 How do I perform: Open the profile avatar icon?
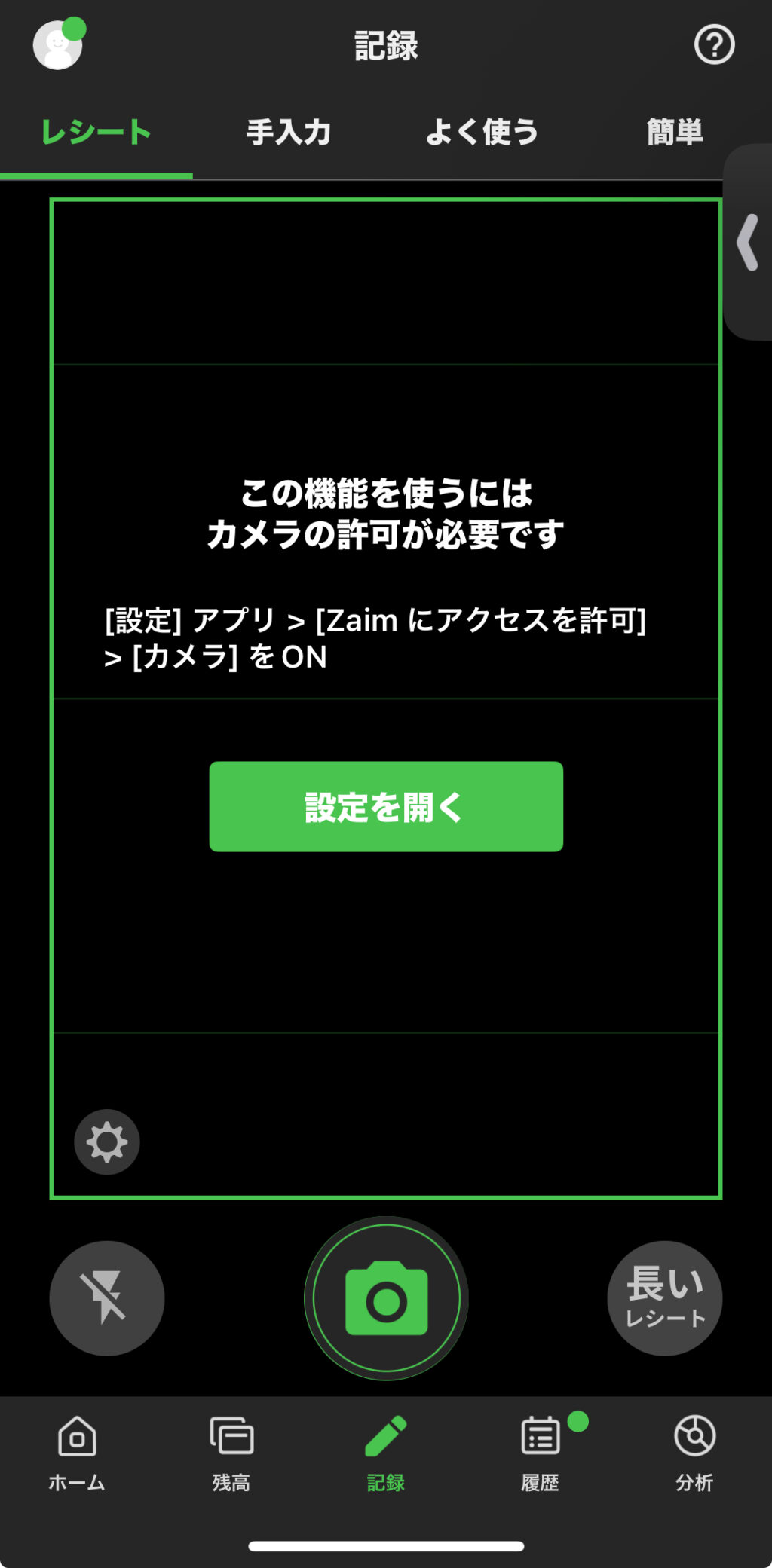pos(58,44)
